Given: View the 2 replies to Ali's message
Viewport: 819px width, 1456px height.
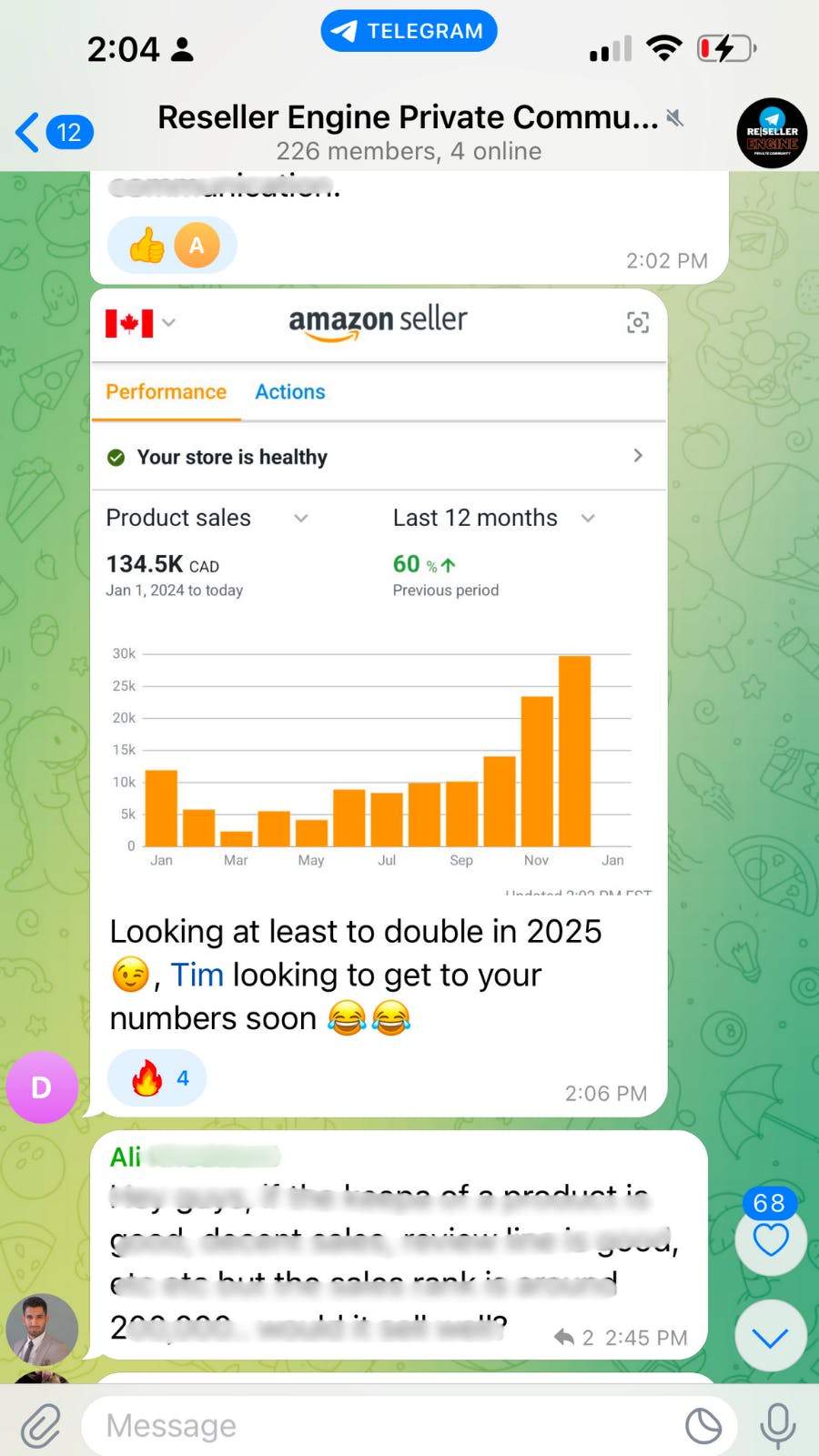Looking at the screenshot, I should [x=575, y=1338].
